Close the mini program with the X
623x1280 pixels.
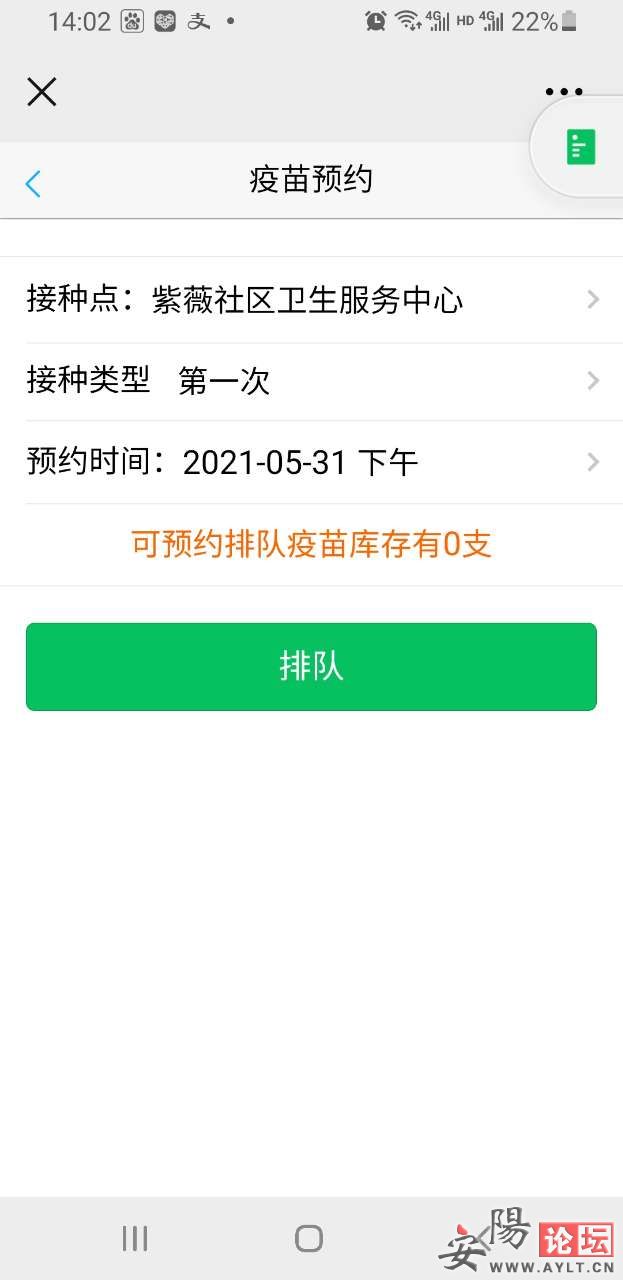coord(41,92)
